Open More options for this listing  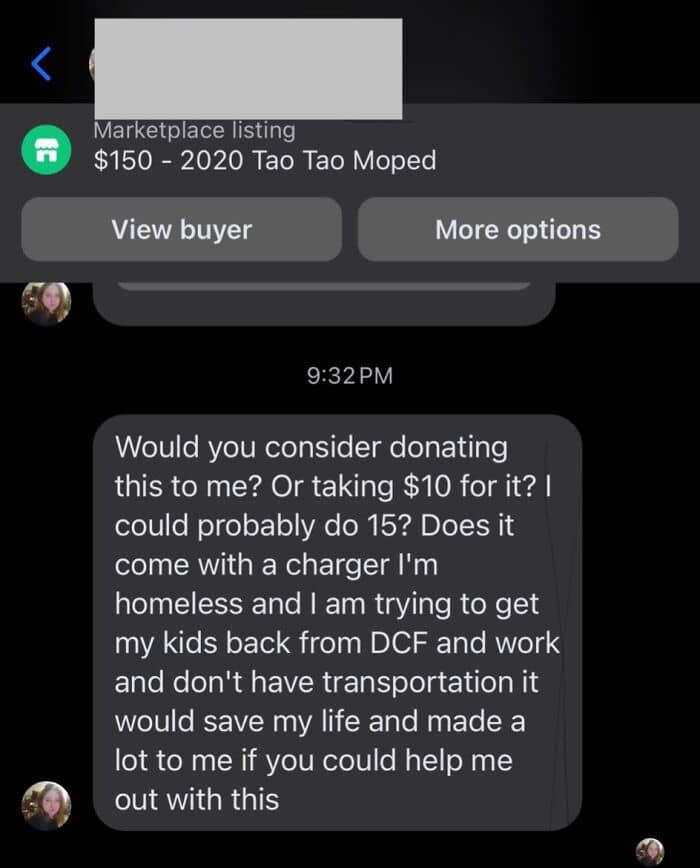(517, 230)
